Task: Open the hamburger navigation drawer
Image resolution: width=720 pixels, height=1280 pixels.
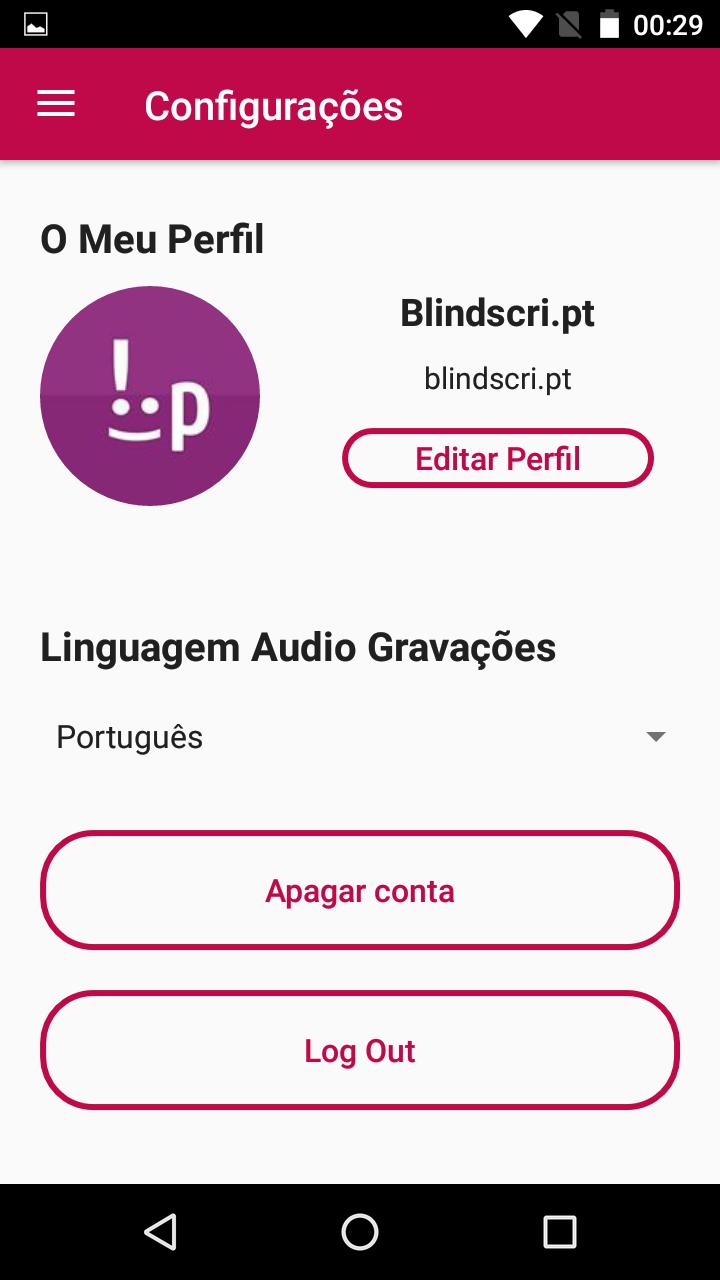Action: 56,104
